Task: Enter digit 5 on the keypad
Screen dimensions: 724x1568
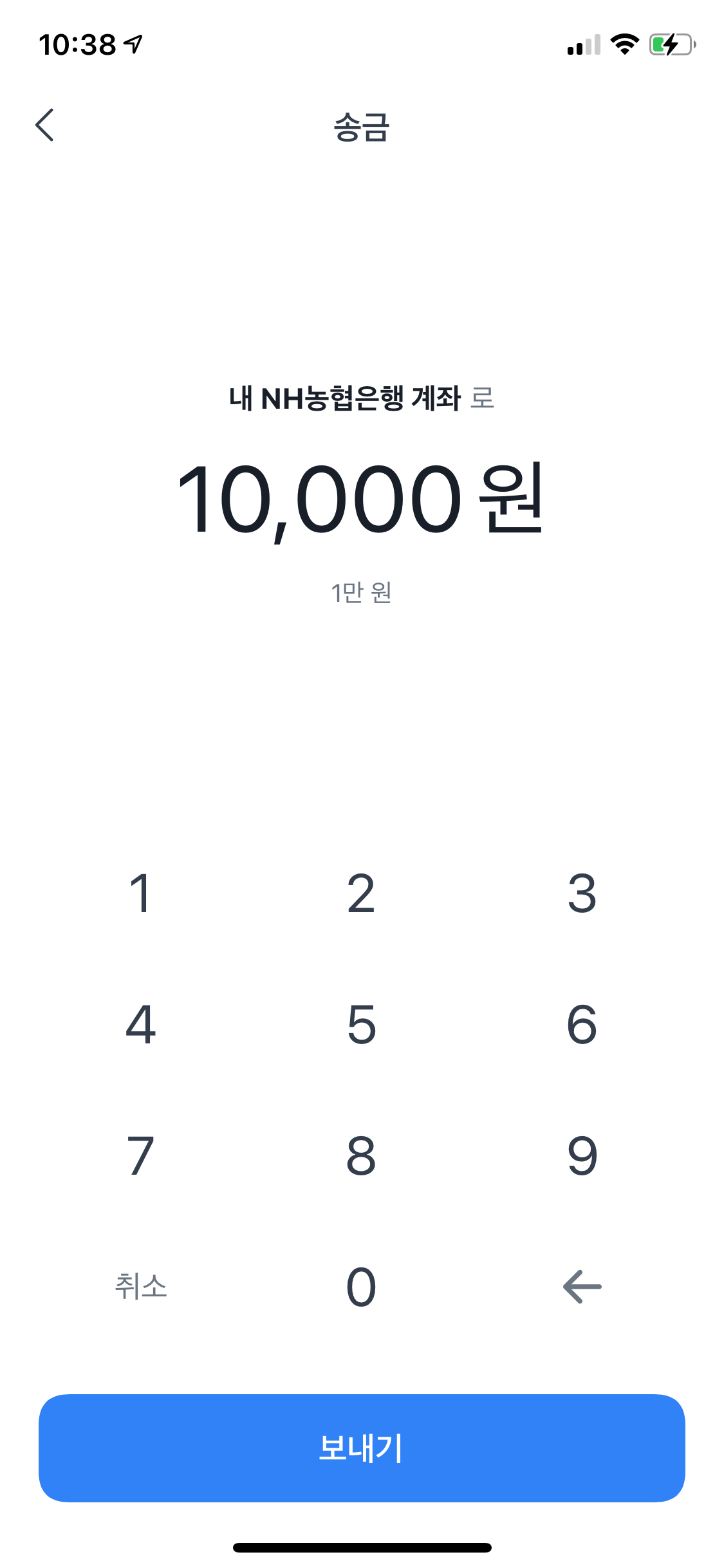Action: (361, 1025)
